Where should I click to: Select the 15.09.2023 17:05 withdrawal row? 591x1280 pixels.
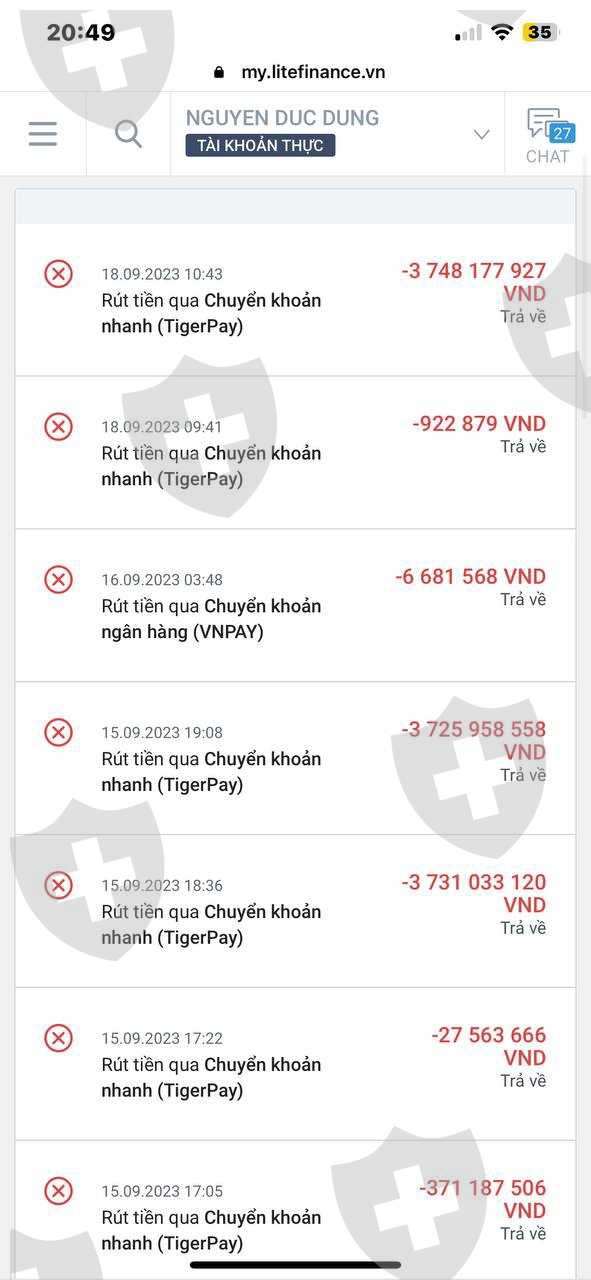pos(295,1210)
